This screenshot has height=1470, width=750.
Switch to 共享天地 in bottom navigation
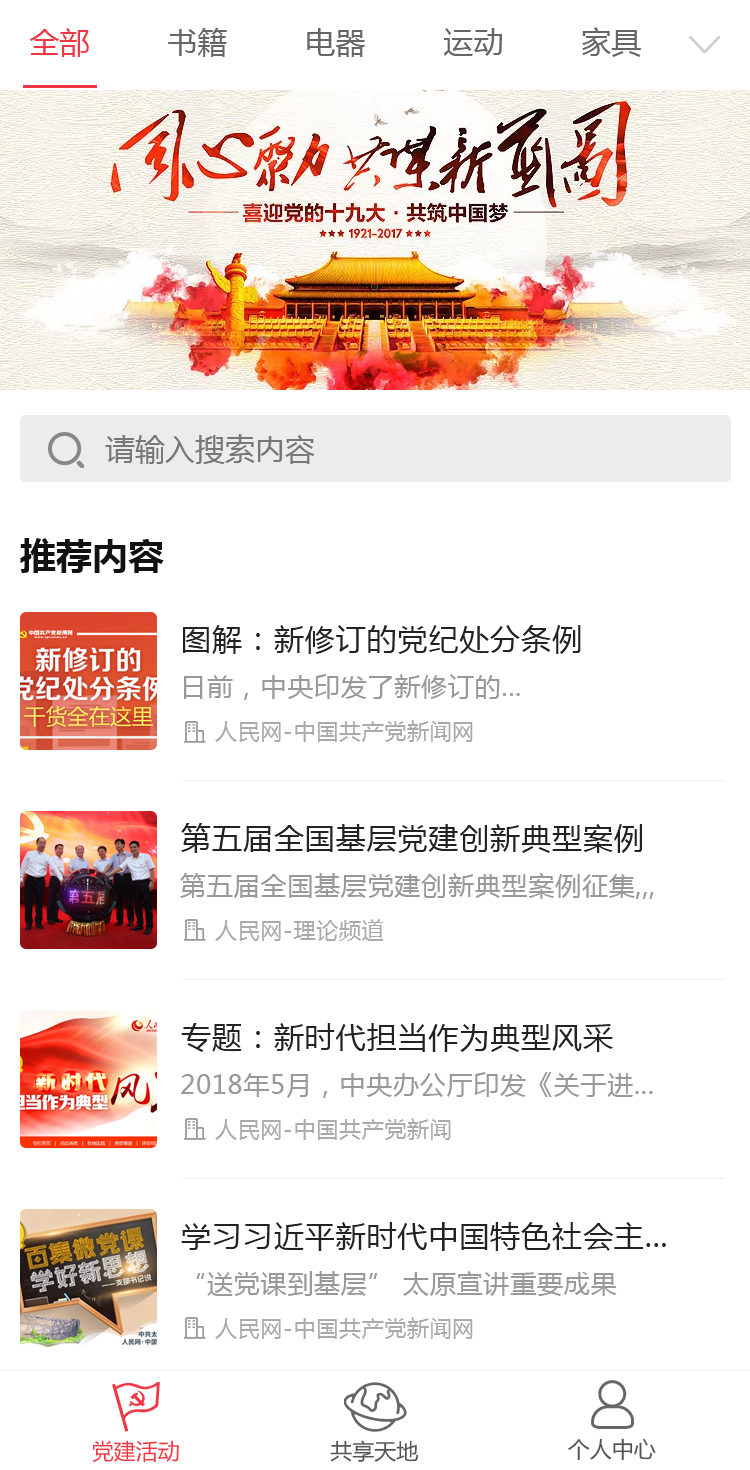click(374, 1421)
